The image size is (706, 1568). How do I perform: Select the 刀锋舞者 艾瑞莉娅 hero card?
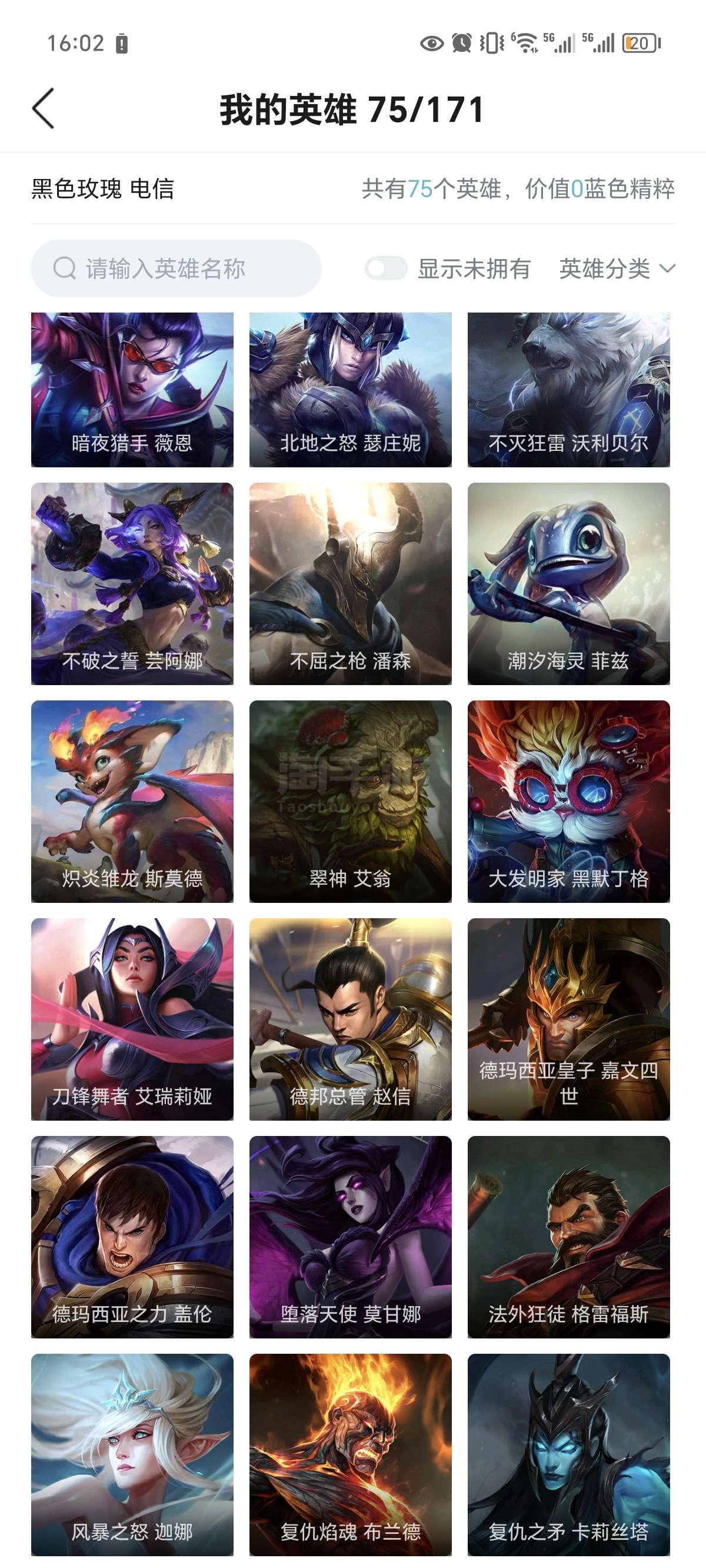pos(132,1019)
